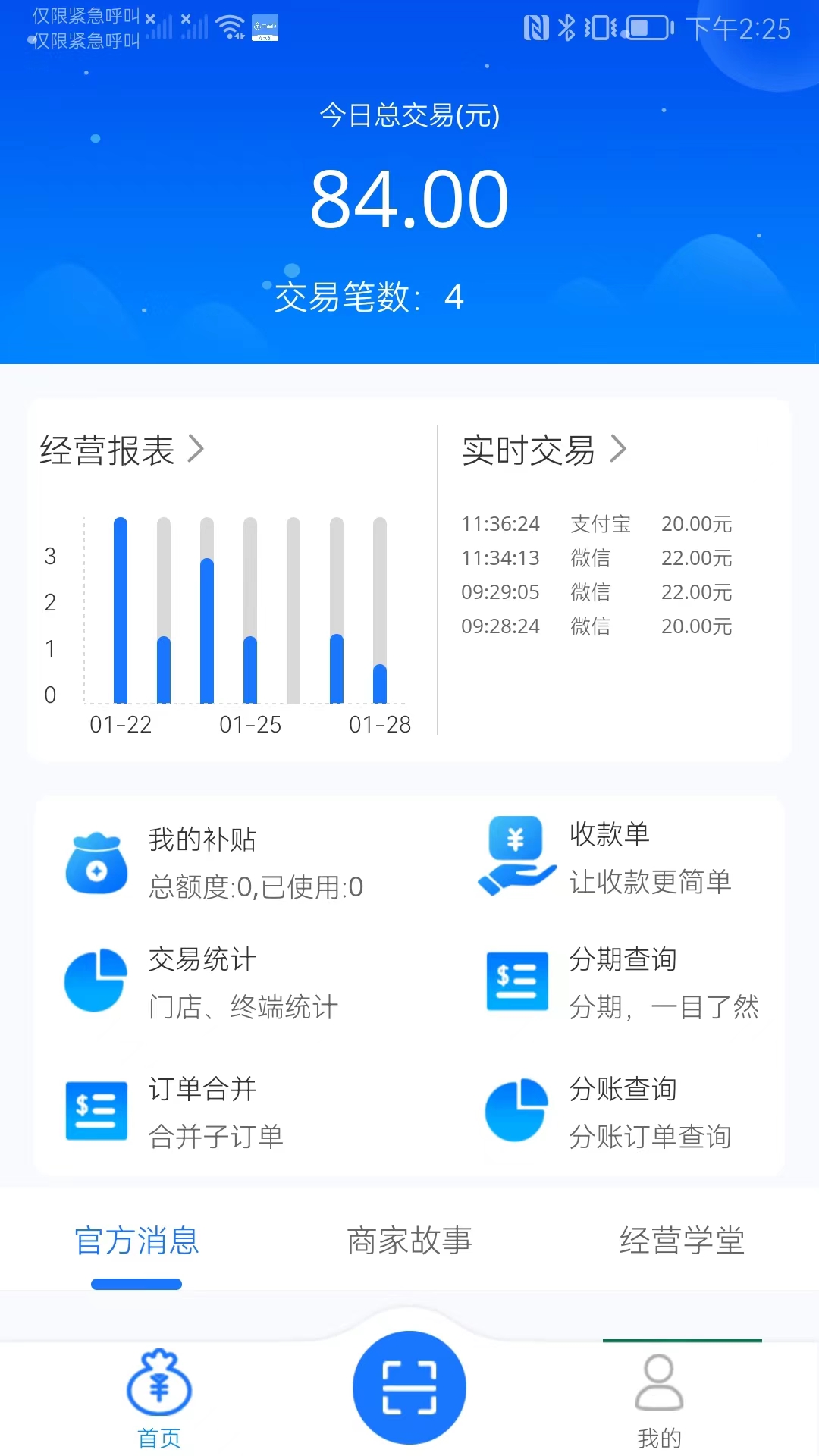Open the 分账查询 pie chart icon
Screen dimensions: 819x1456
[516, 1109]
